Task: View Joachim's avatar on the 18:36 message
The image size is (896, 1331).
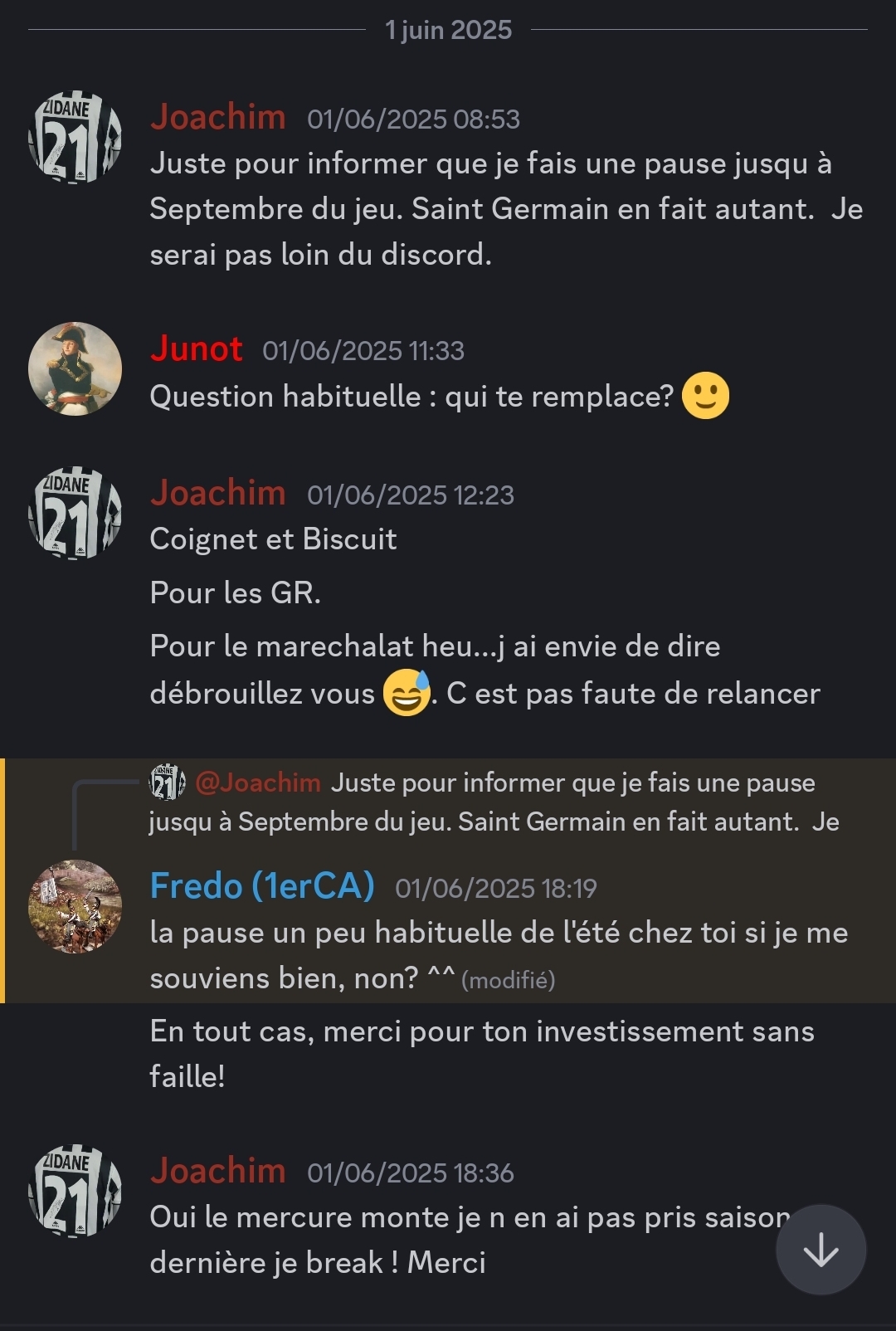Action: point(75,1191)
